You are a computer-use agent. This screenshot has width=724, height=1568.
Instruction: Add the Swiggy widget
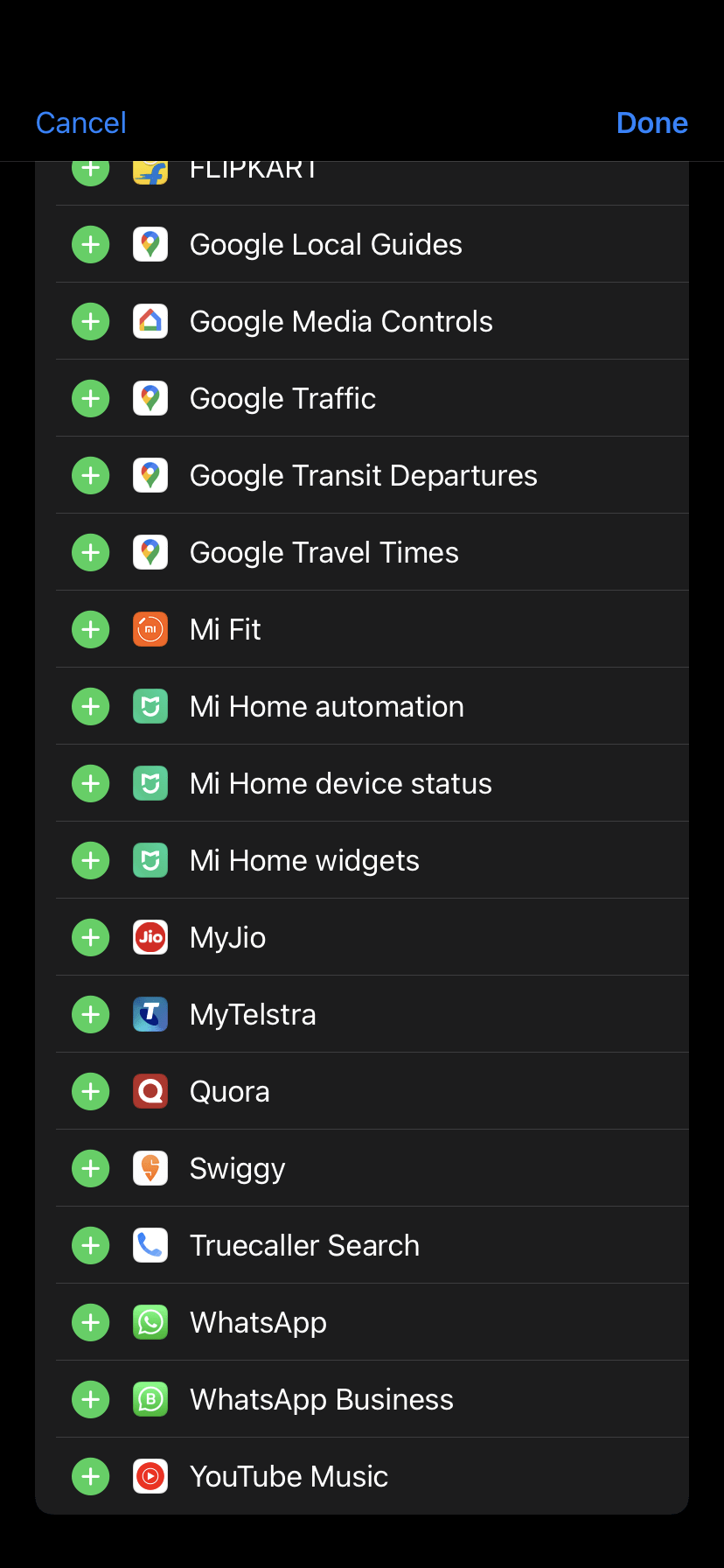click(91, 1169)
